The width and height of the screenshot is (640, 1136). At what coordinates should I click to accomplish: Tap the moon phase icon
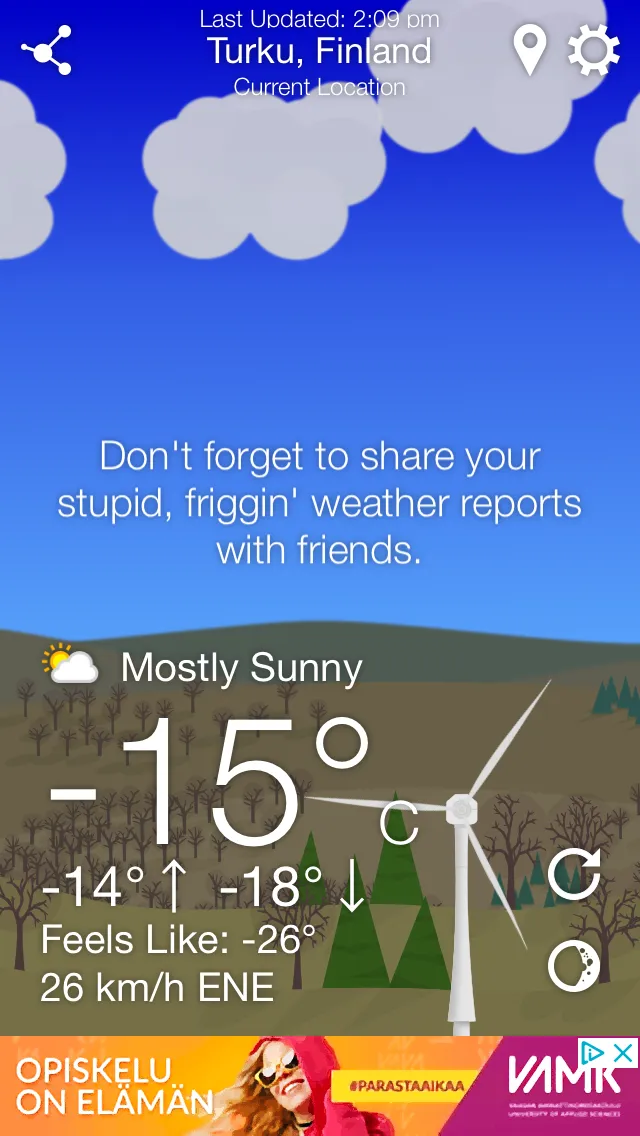click(574, 966)
